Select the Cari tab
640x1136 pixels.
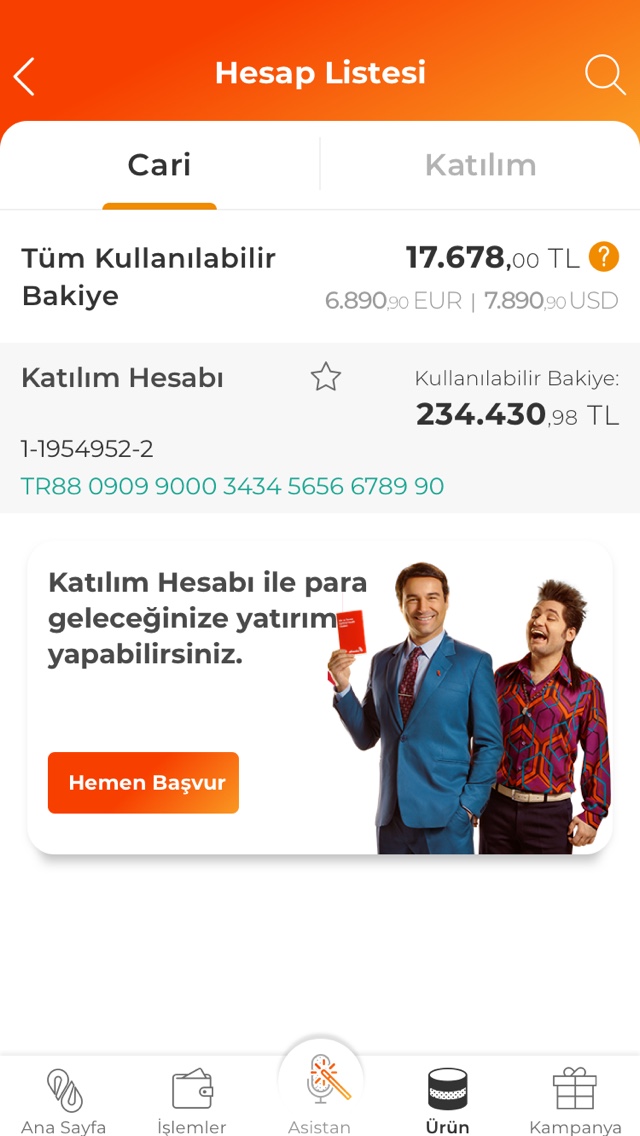[159, 165]
